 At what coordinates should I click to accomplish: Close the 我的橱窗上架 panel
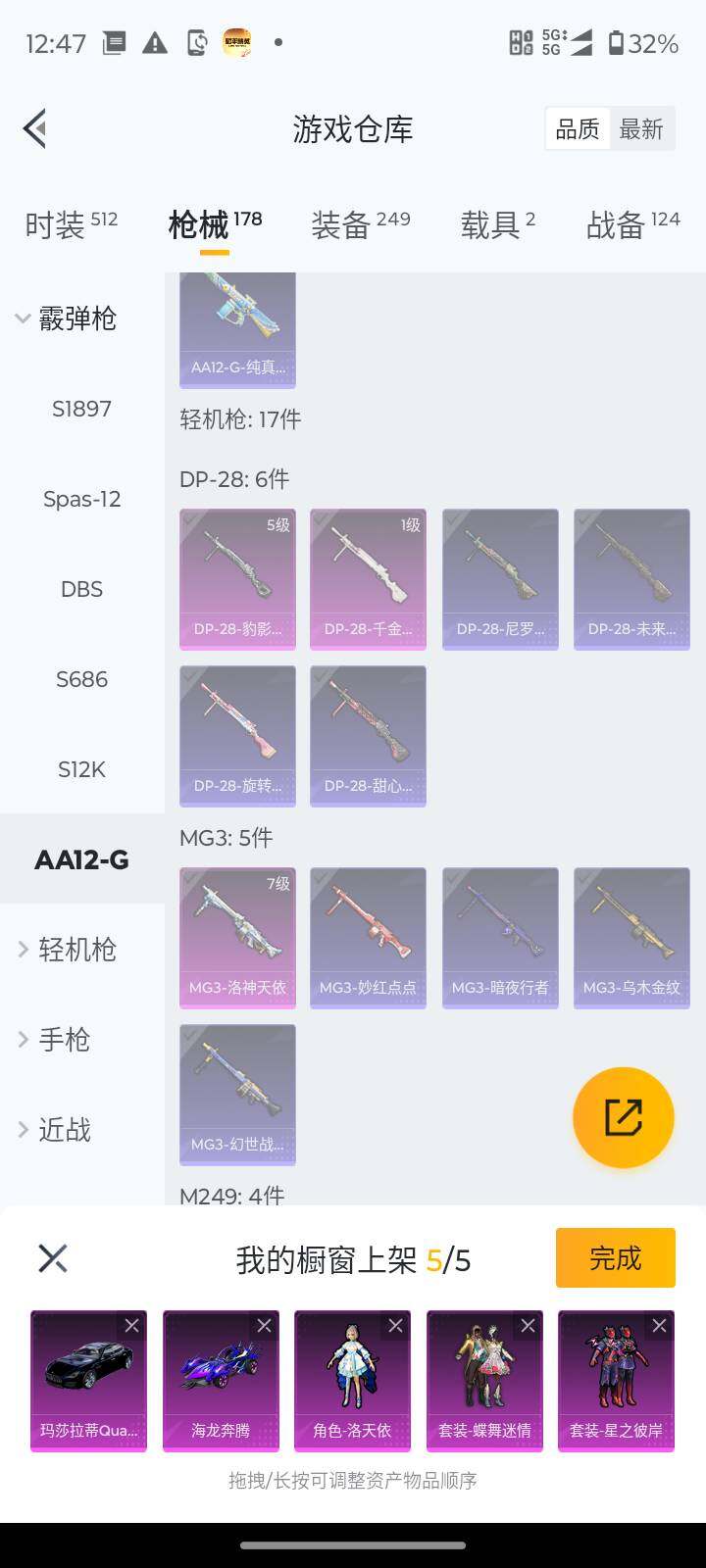point(53,1258)
